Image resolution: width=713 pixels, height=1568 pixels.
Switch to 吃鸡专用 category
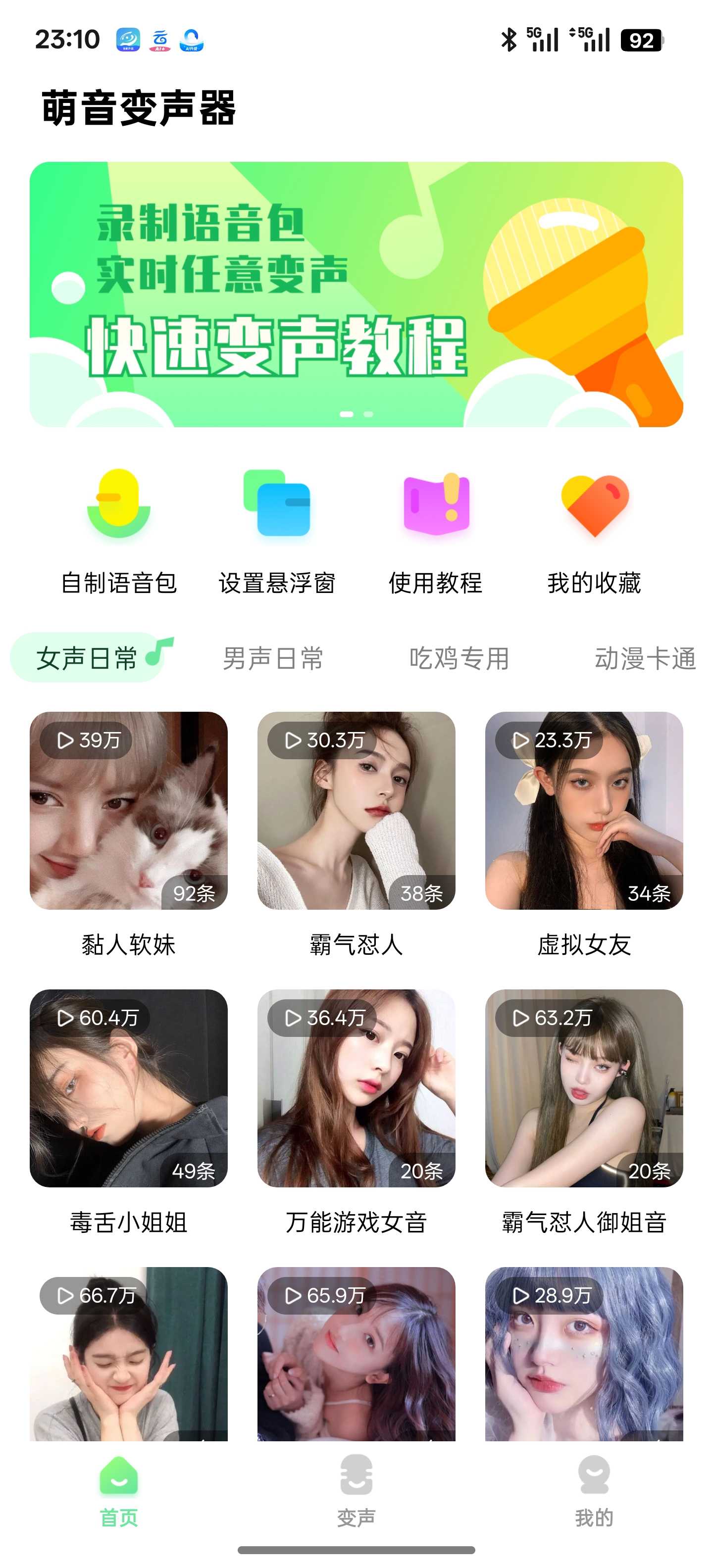[459, 658]
